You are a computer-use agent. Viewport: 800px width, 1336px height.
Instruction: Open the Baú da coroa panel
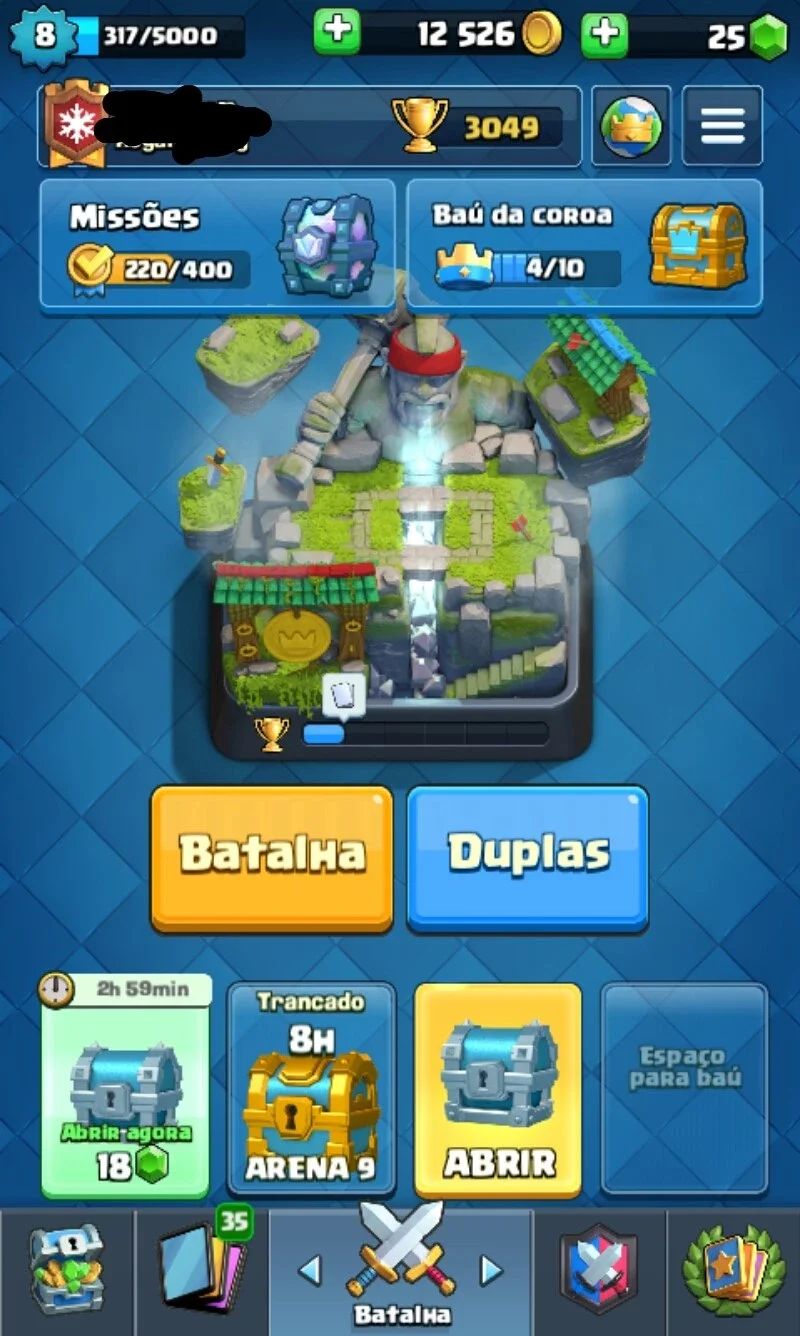[x=585, y=245]
